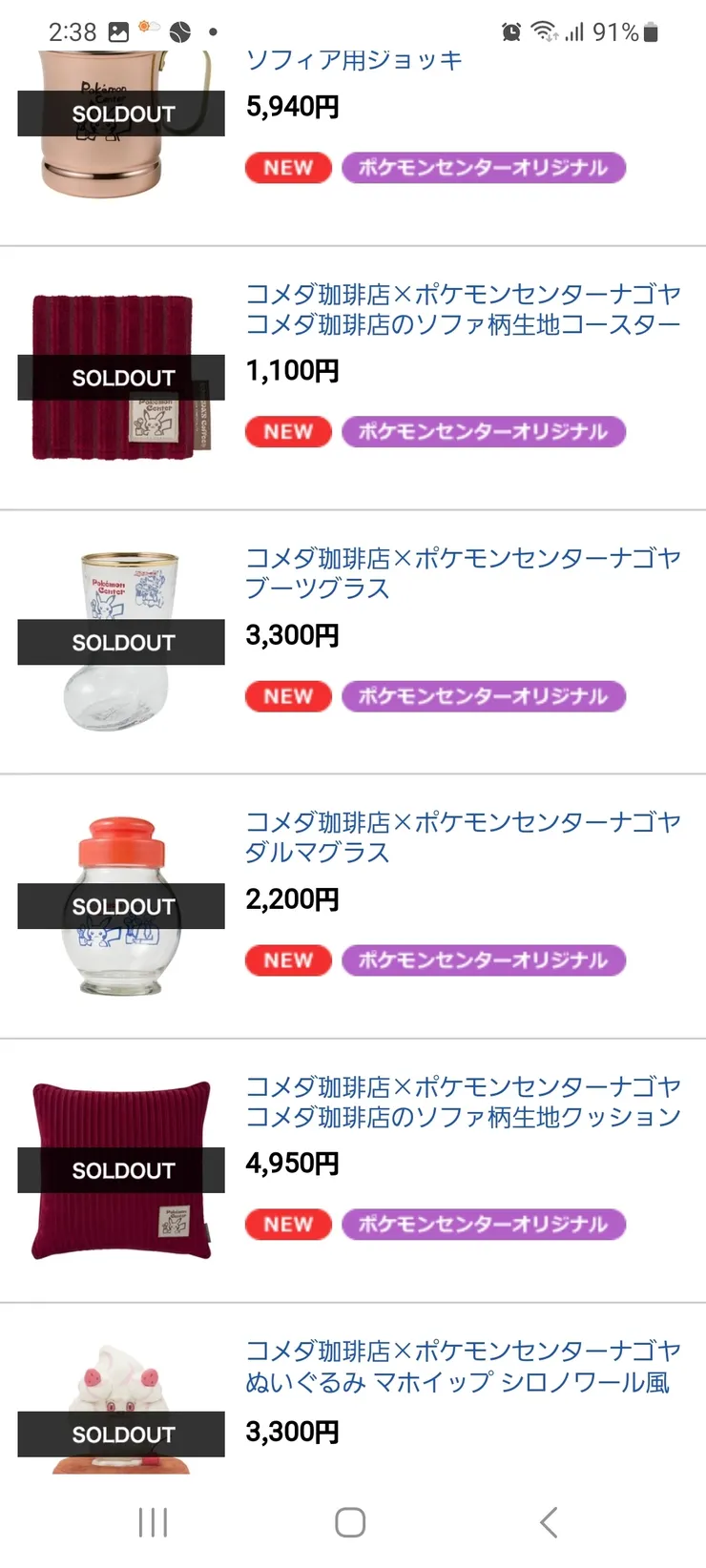
Task: Open the コメダ珈琲店 ブーツグラス product link
Action: 465,573
